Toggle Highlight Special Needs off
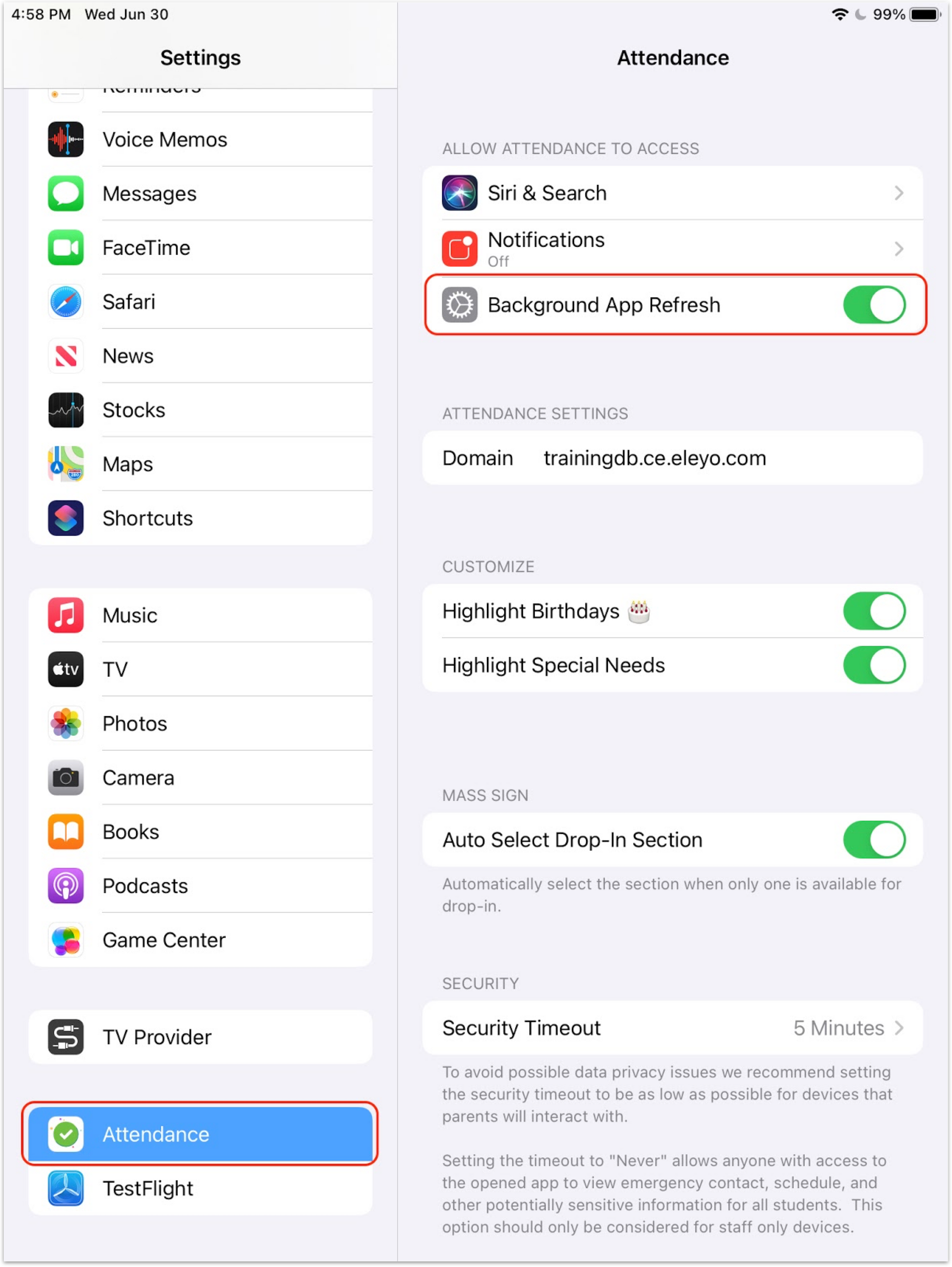Image resolution: width=952 pixels, height=1267 pixels. (x=873, y=665)
